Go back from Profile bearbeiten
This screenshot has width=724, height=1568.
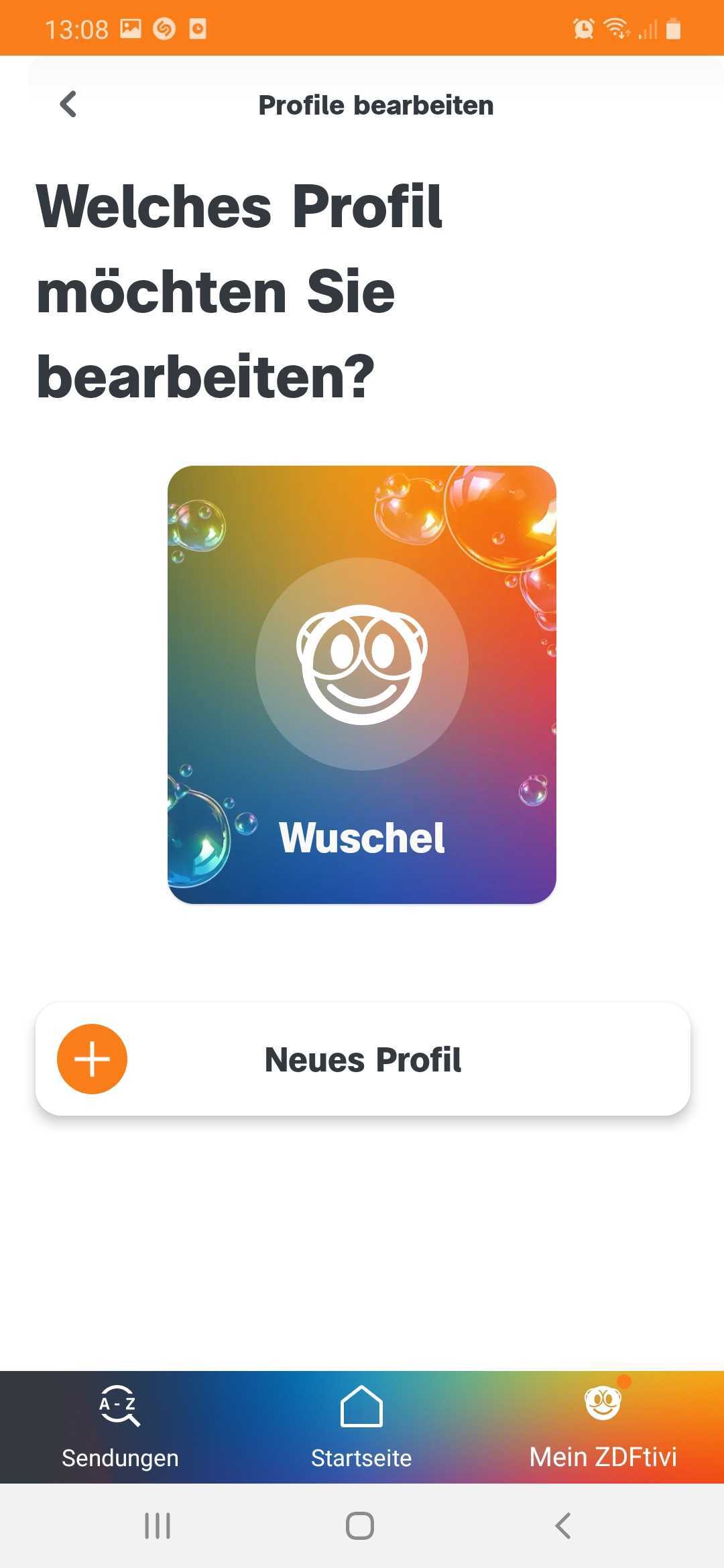click(68, 105)
